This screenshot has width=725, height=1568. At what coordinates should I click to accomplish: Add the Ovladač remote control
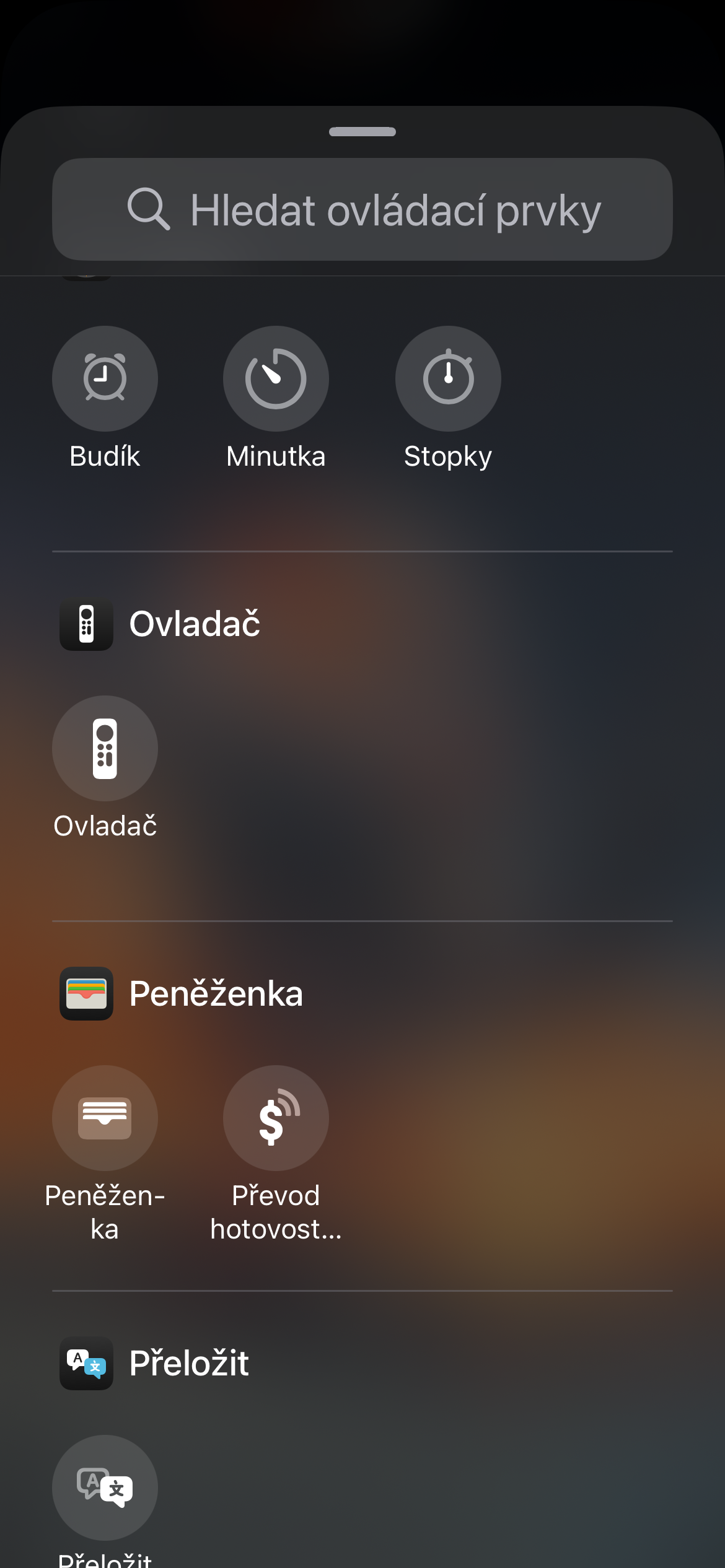coord(105,749)
